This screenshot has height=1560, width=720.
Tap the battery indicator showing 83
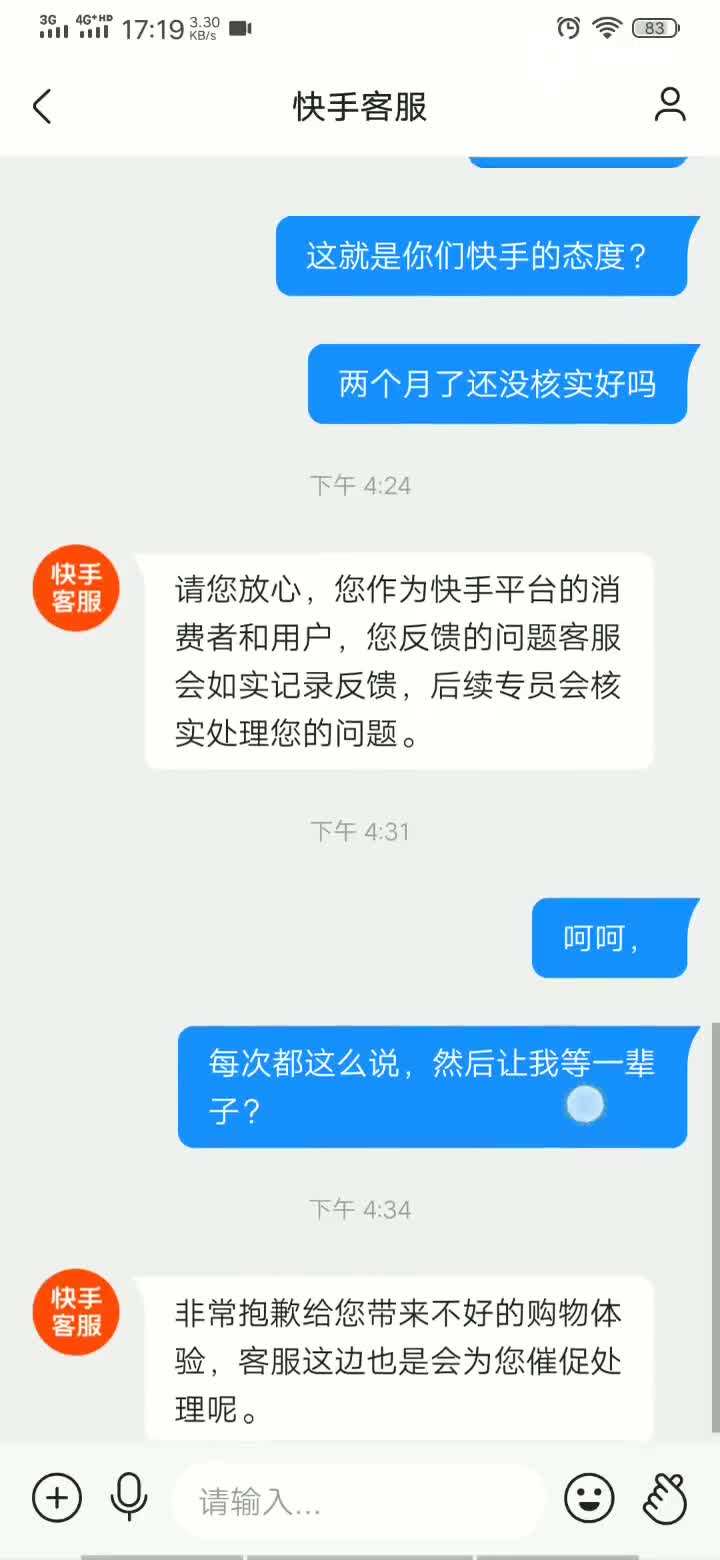coord(655,28)
